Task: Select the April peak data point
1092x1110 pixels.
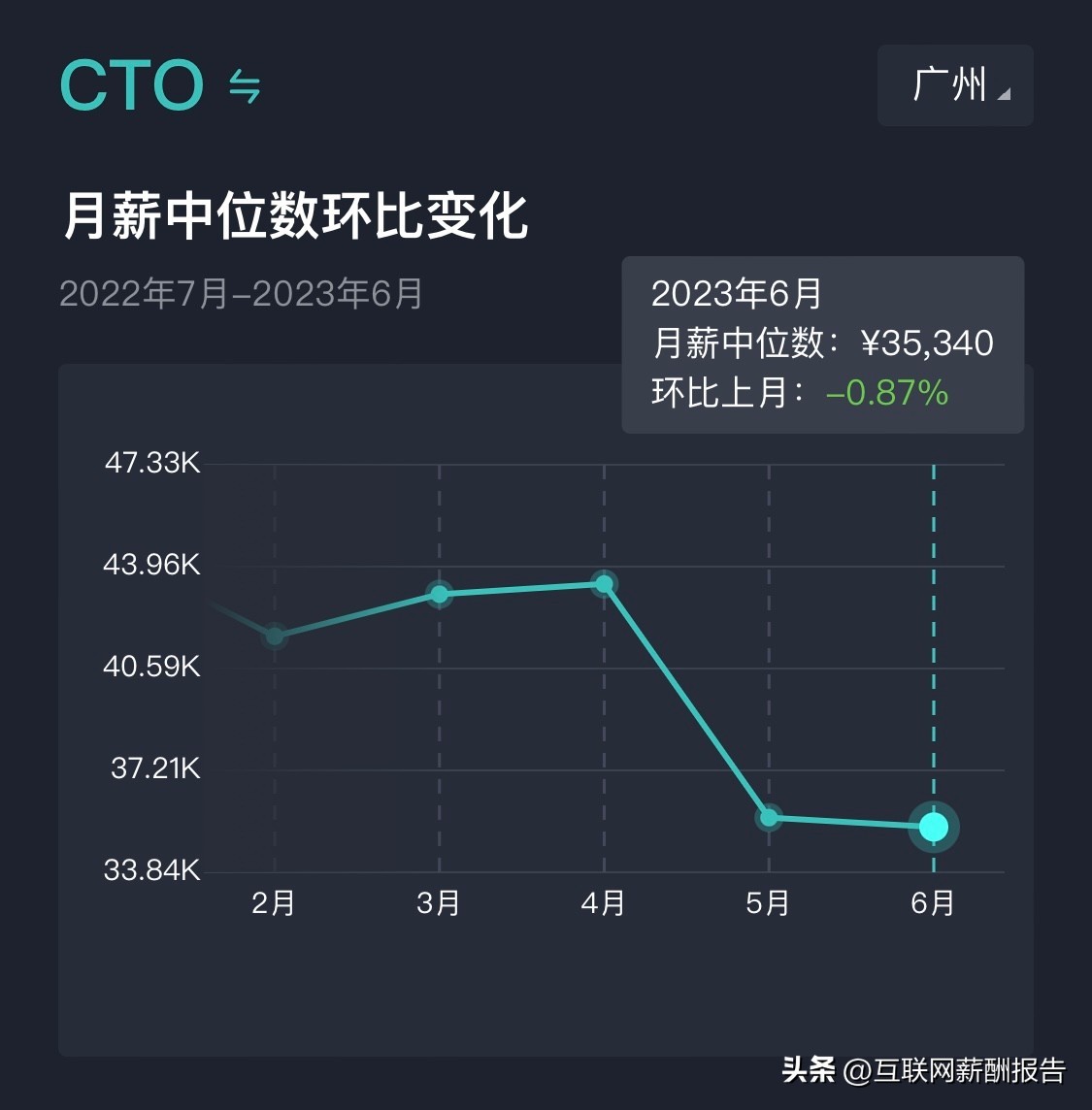Action: 604,583
